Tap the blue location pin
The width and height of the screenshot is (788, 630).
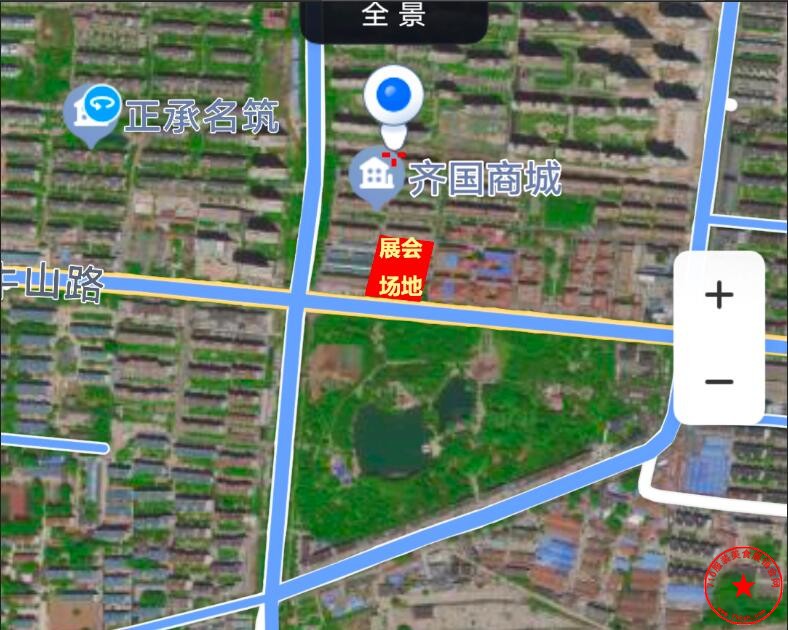pyautogui.click(x=395, y=96)
